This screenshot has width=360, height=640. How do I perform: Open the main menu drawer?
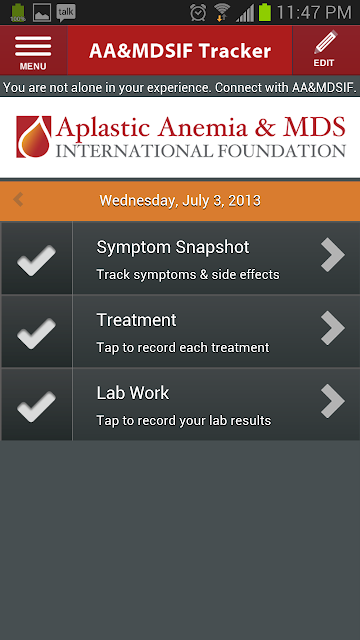pos(33,51)
